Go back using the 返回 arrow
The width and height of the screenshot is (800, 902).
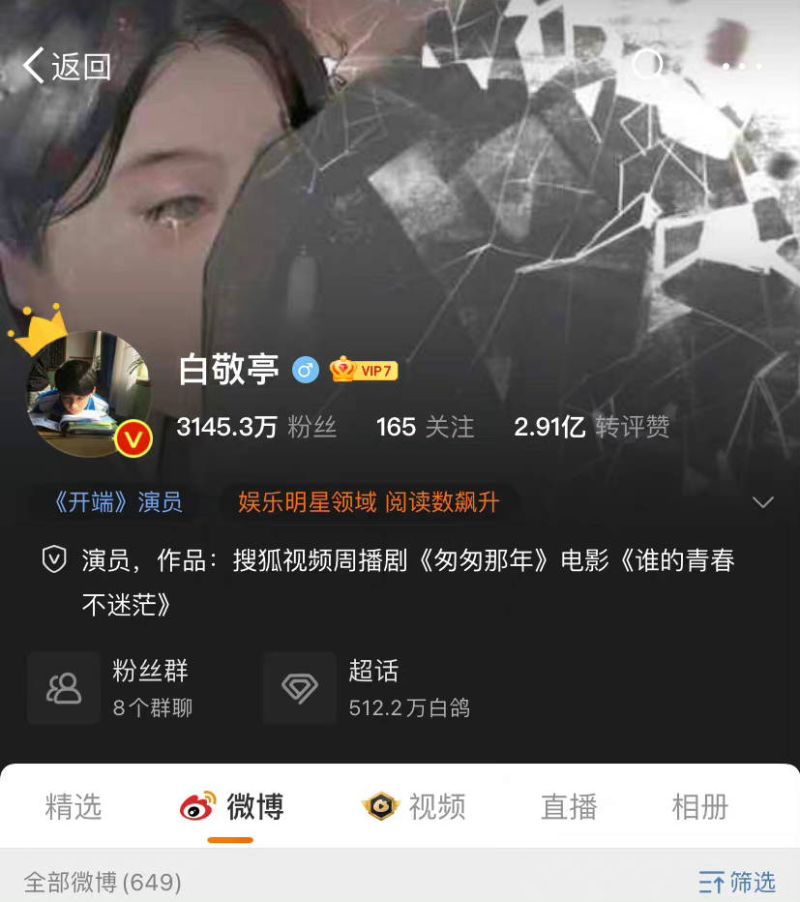tap(66, 66)
